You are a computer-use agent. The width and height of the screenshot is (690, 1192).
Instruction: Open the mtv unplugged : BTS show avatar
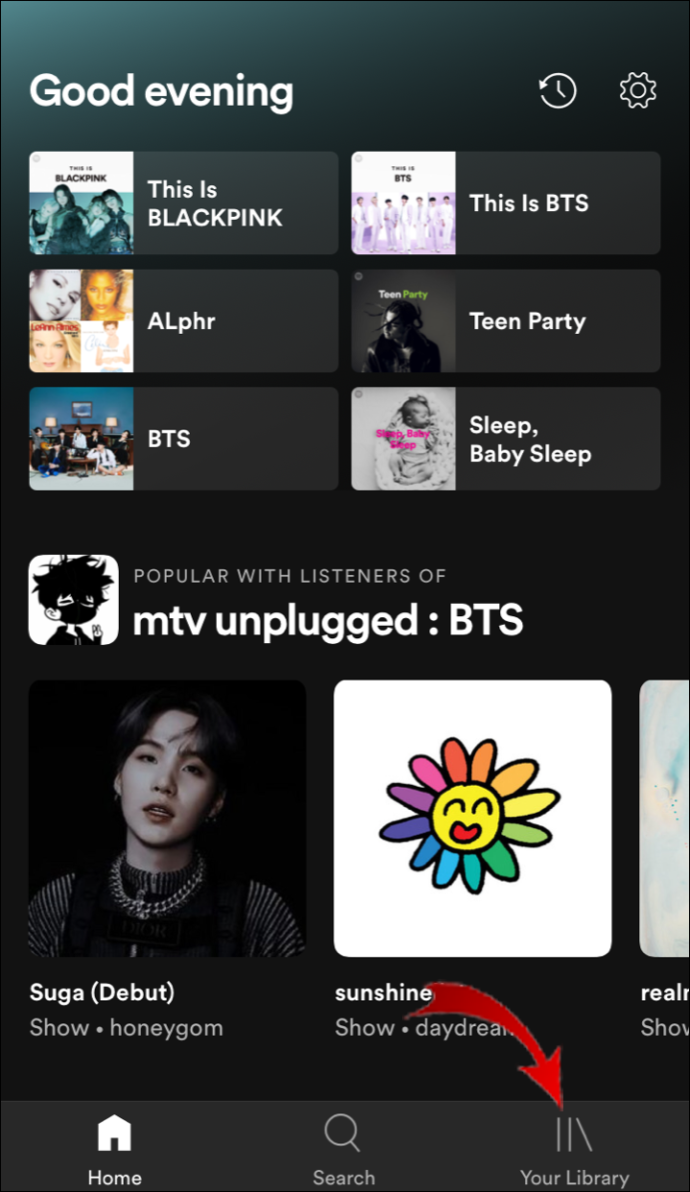(74, 600)
